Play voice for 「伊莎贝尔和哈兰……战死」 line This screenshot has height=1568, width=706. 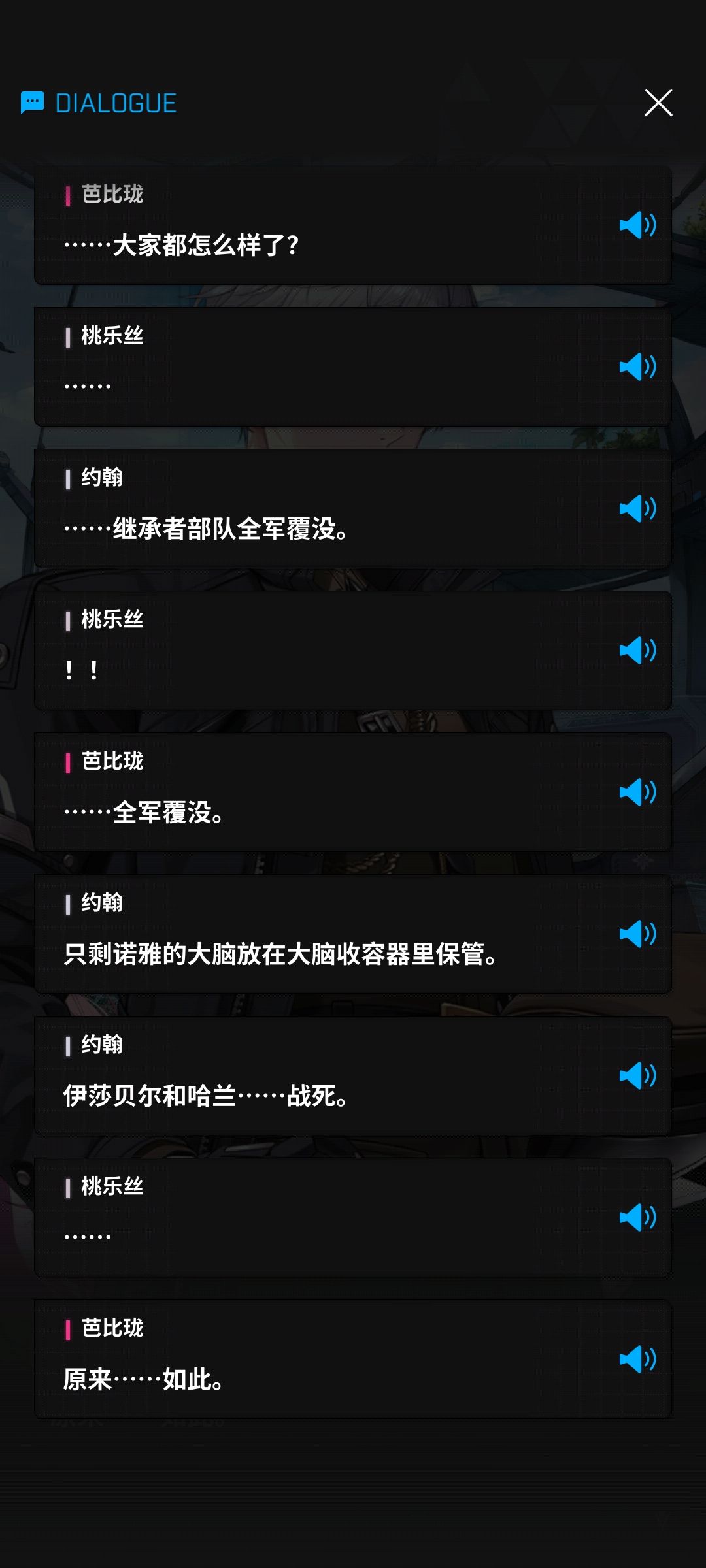tap(637, 1075)
